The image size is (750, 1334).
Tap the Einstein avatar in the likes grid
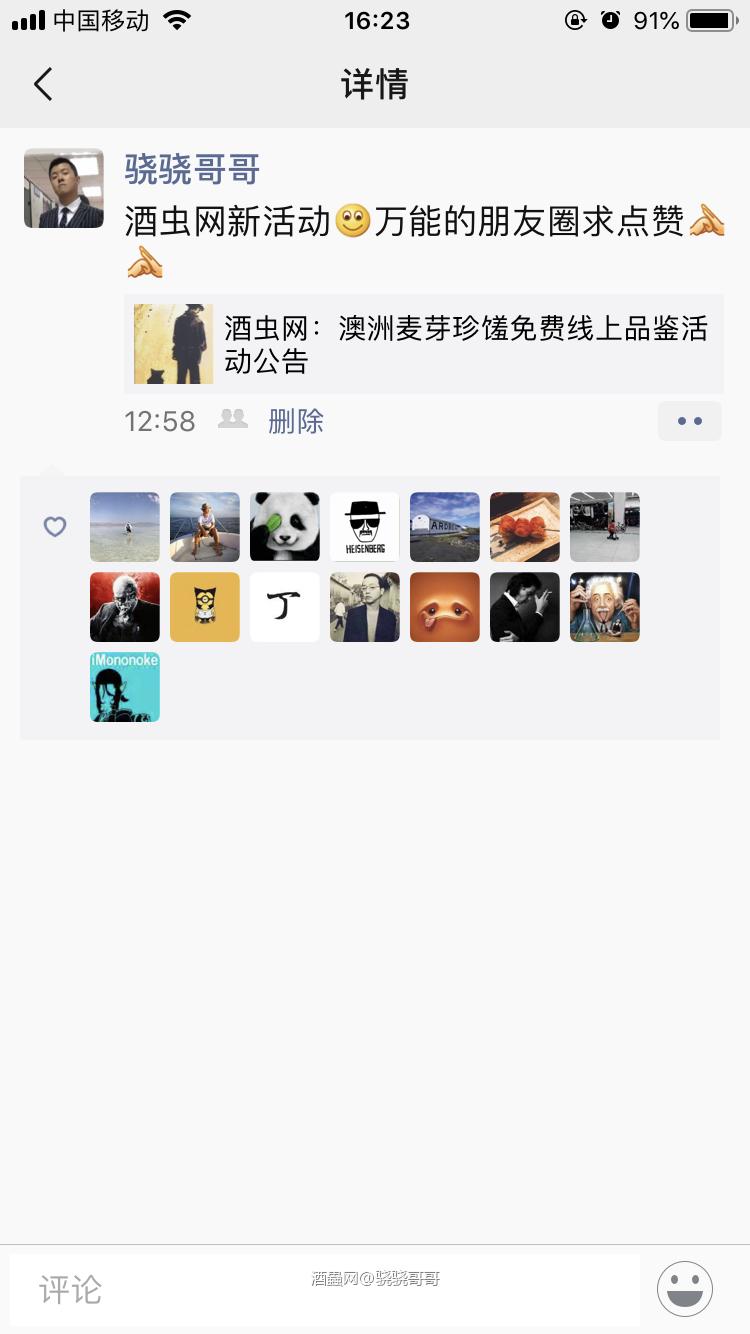coord(604,607)
